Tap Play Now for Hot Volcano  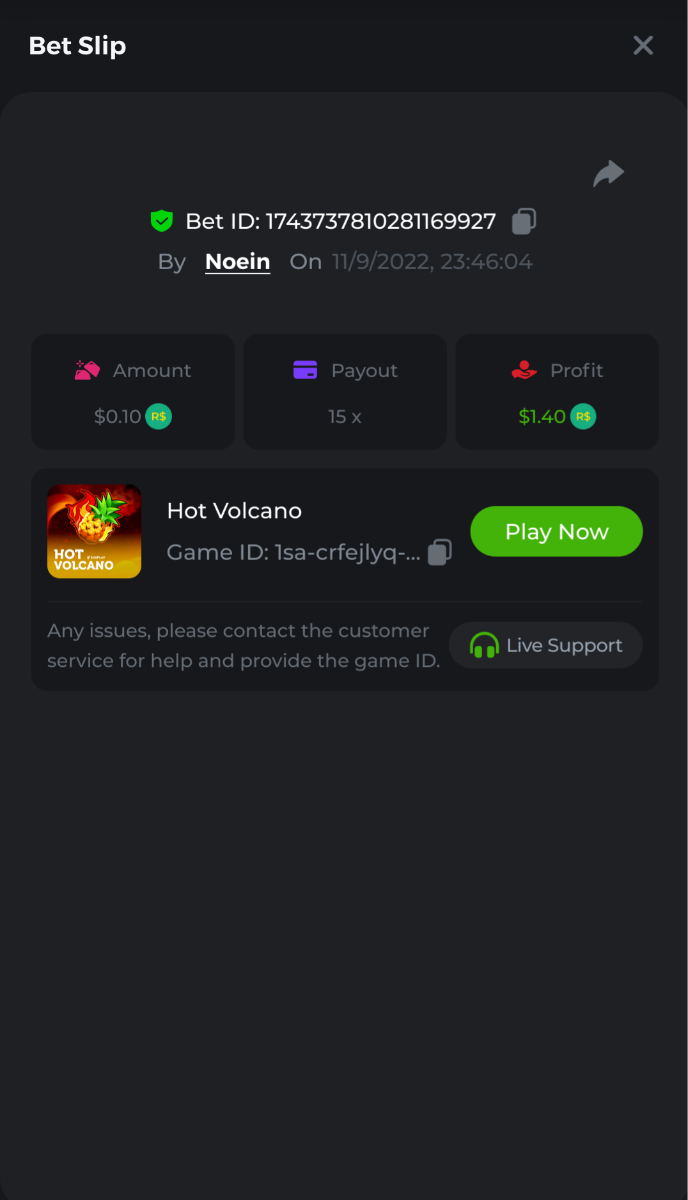point(556,531)
